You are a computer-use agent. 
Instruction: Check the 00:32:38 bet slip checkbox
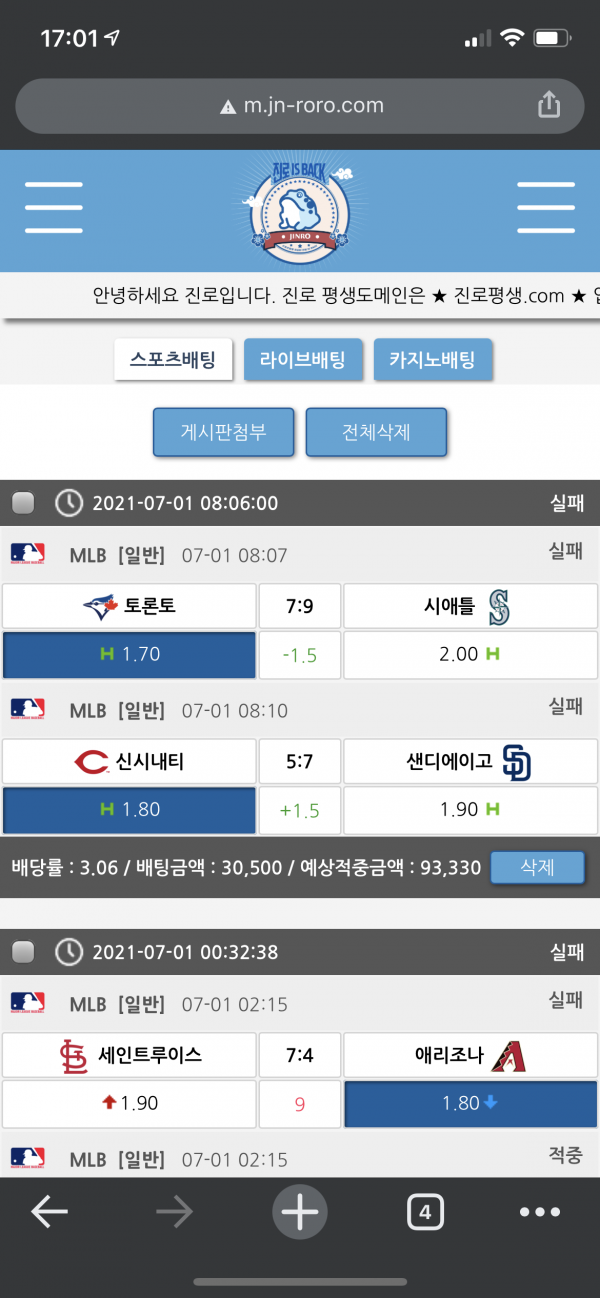24,952
